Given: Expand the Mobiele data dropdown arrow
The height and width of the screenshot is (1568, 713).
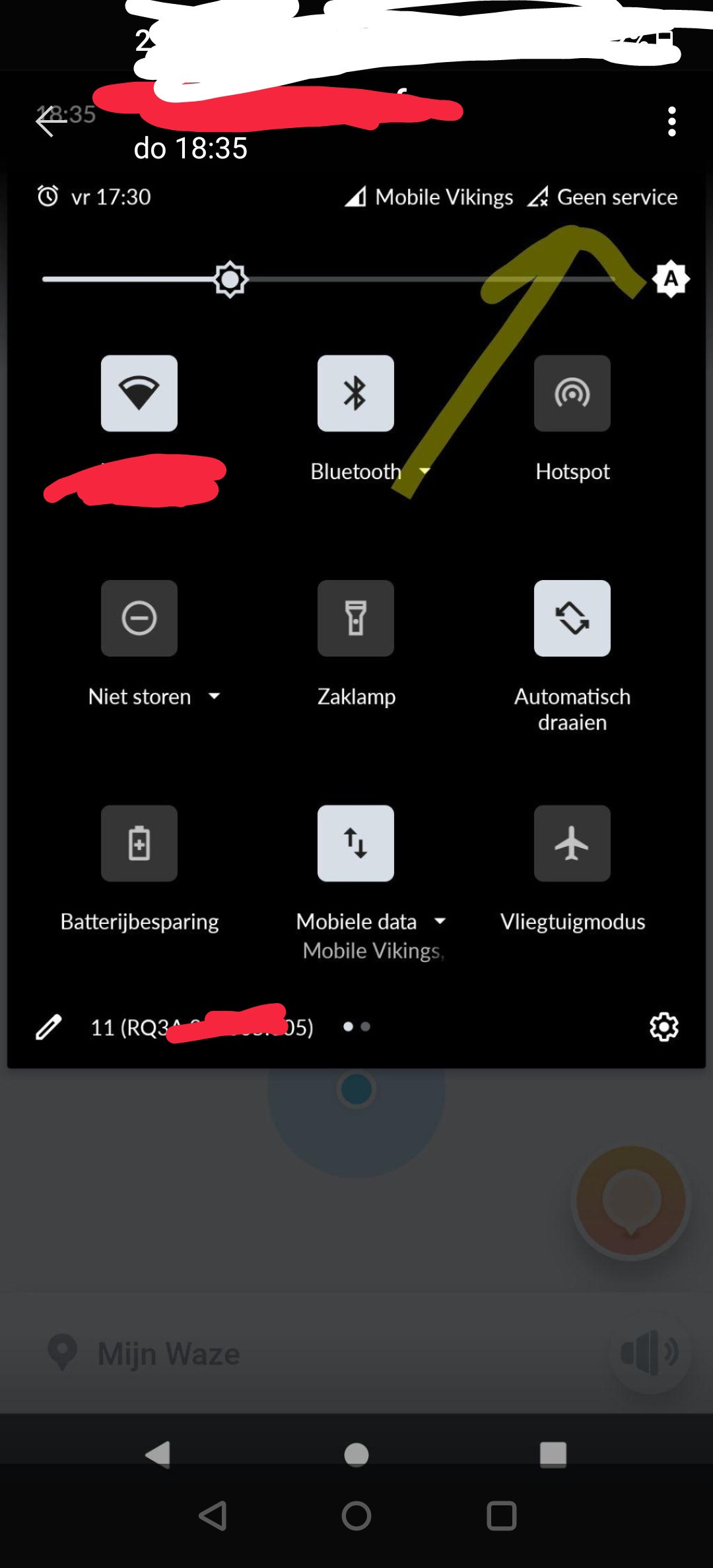Looking at the screenshot, I should (x=440, y=921).
